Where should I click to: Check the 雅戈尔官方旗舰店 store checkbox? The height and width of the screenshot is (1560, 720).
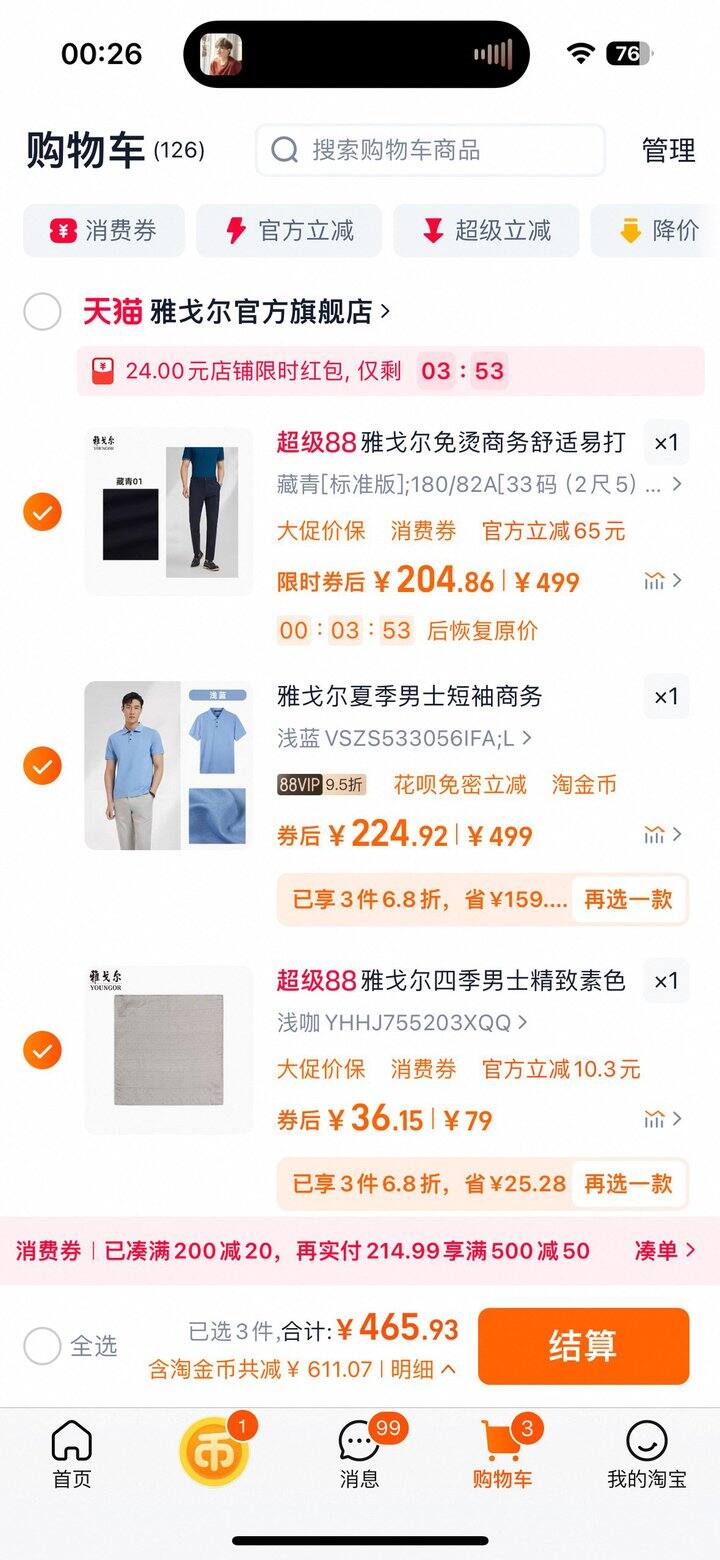pyautogui.click(x=42, y=312)
